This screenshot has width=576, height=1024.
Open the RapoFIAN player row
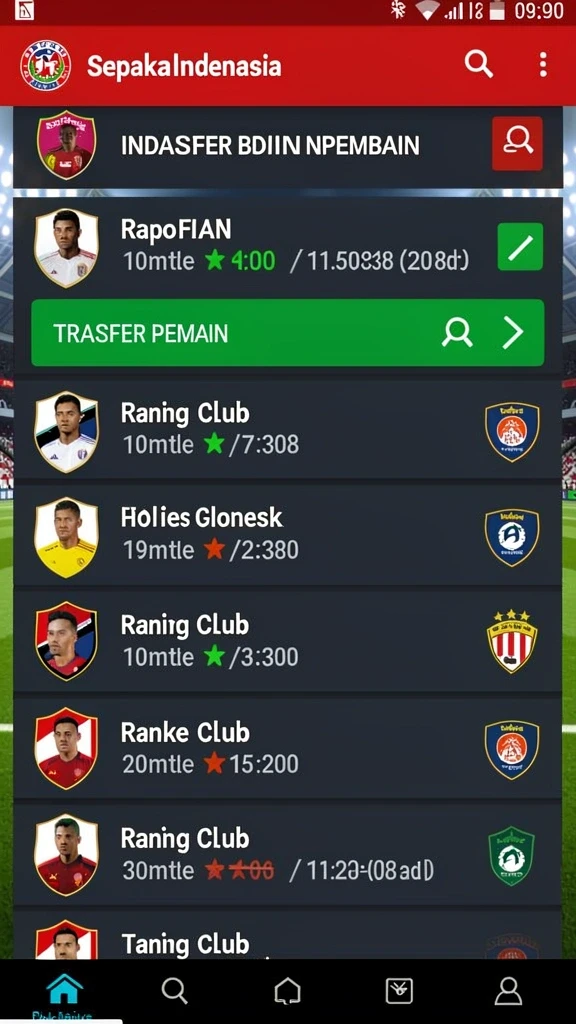coord(287,247)
